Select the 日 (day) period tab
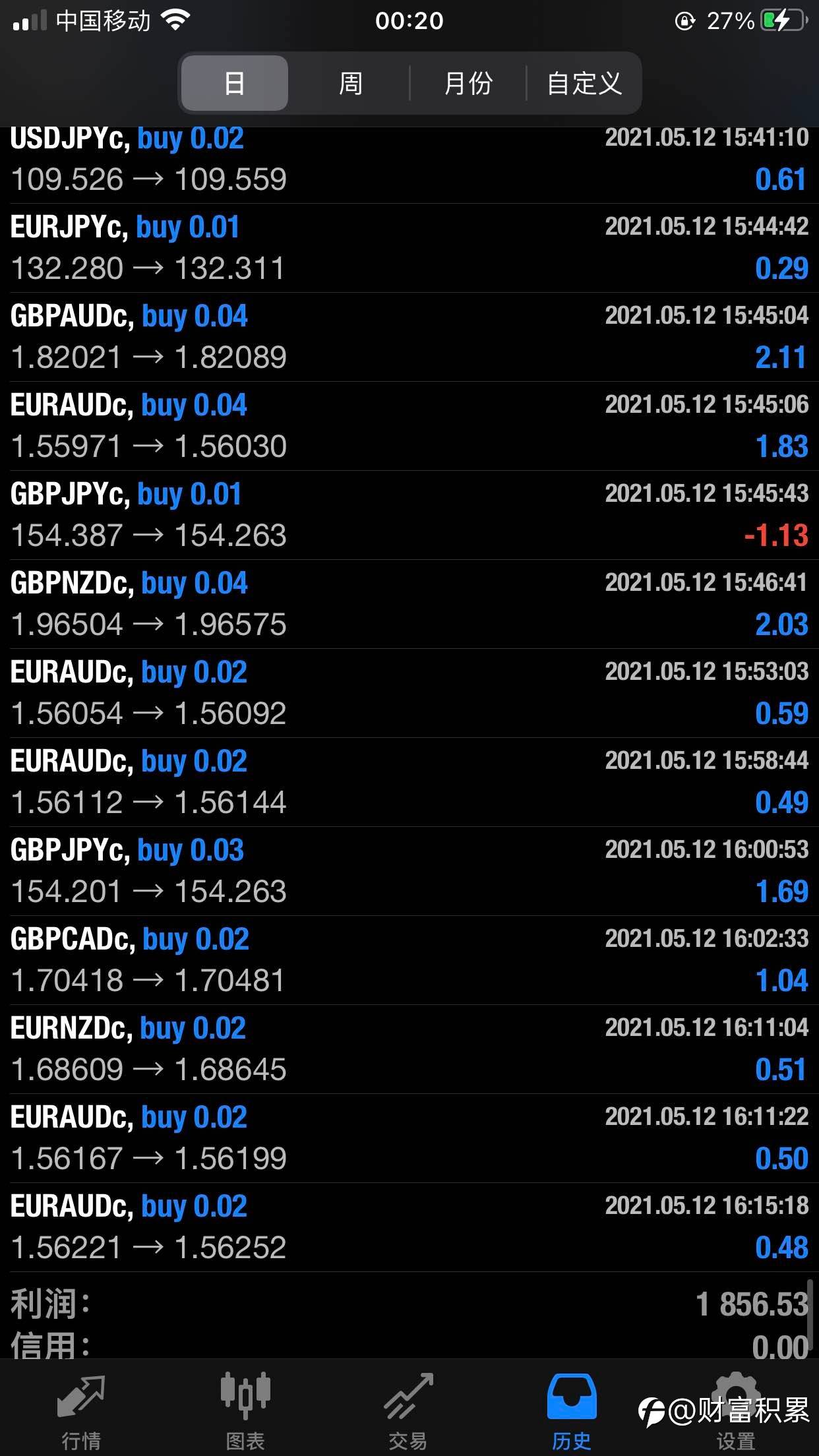The image size is (819, 1456). [235, 83]
